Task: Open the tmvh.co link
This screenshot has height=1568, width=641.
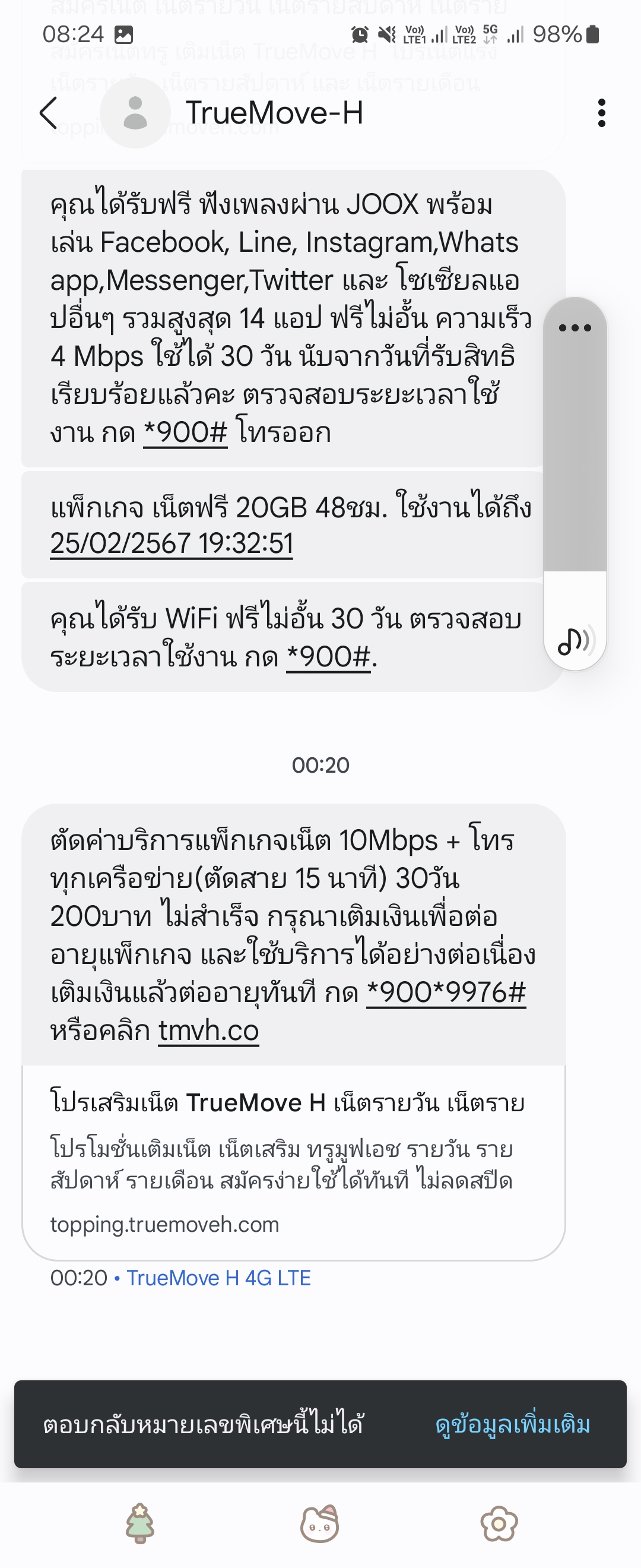Action: click(208, 1030)
